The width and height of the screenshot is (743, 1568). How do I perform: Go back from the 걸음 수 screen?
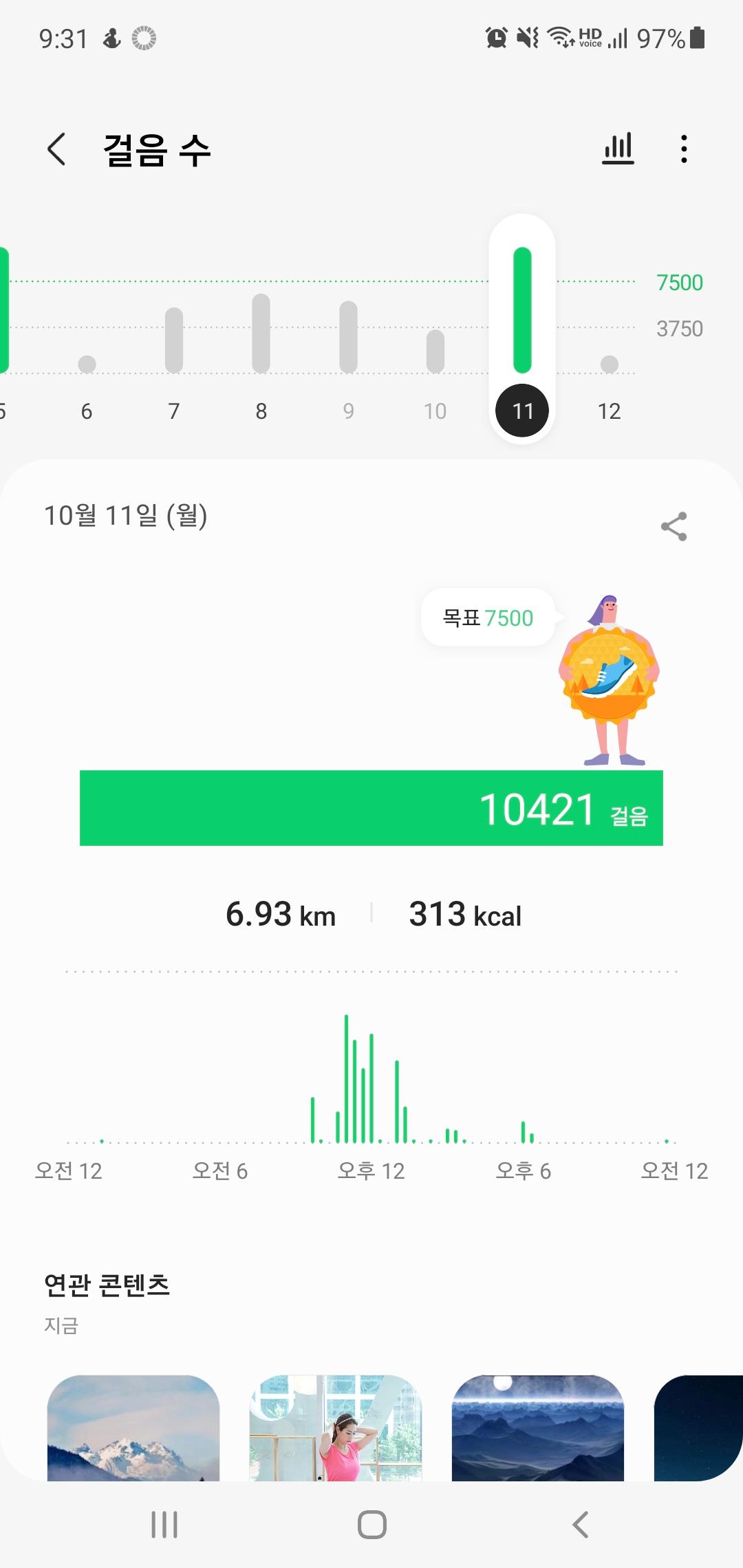tap(56, 149)
